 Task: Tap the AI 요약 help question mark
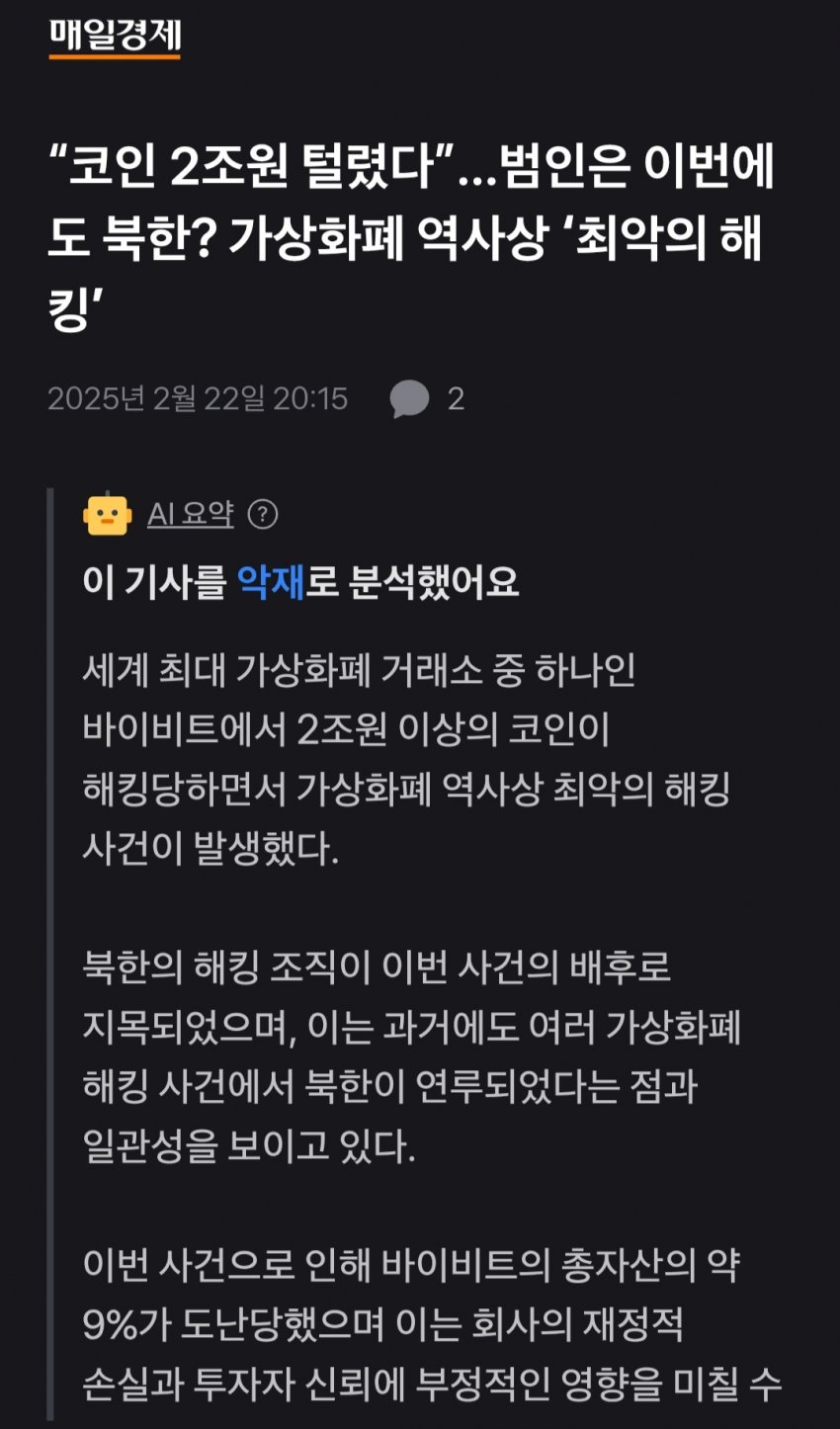[x=262, y=514]
